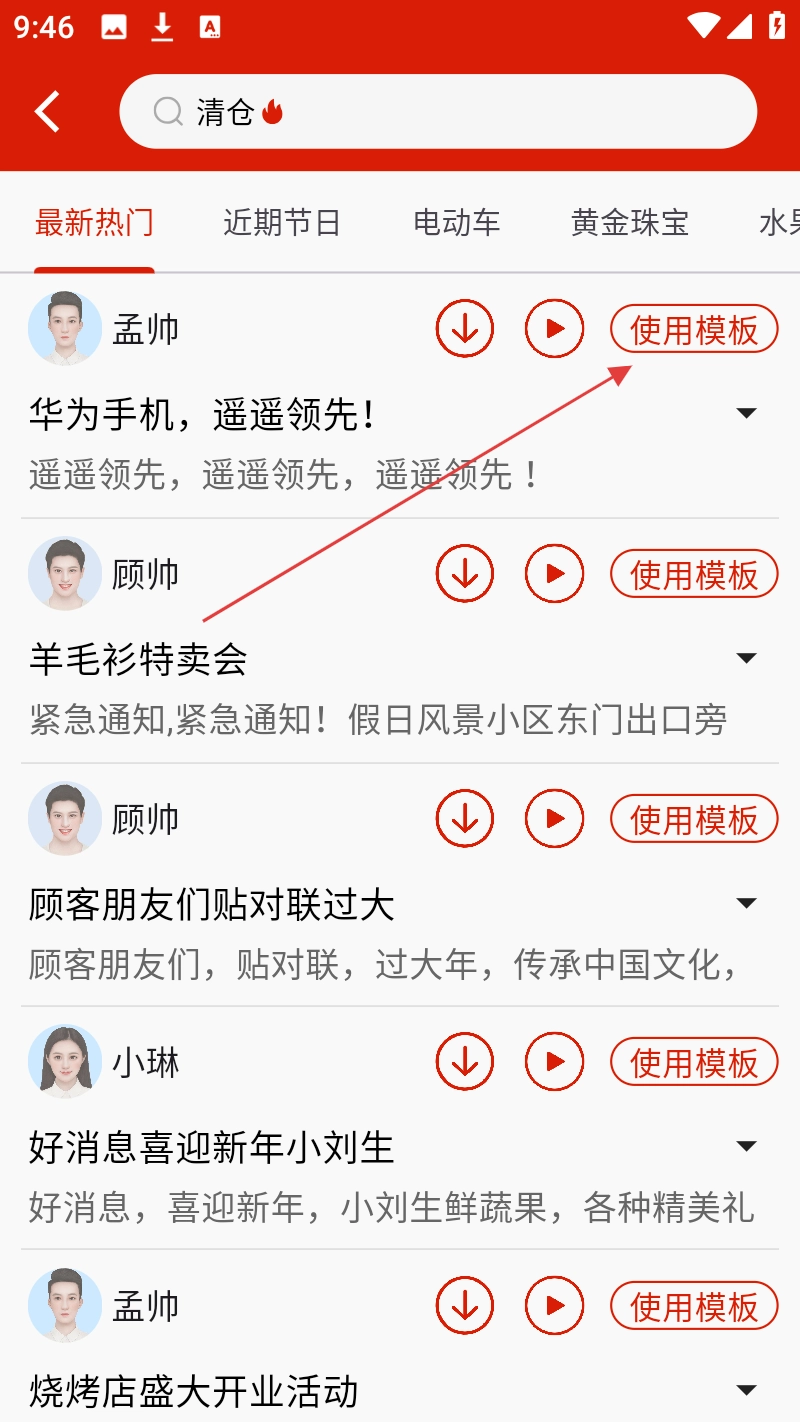Play the 烧烤店盛大开业活动 preview
This screenshot has height=1422, width=800.
[554, 1306]
